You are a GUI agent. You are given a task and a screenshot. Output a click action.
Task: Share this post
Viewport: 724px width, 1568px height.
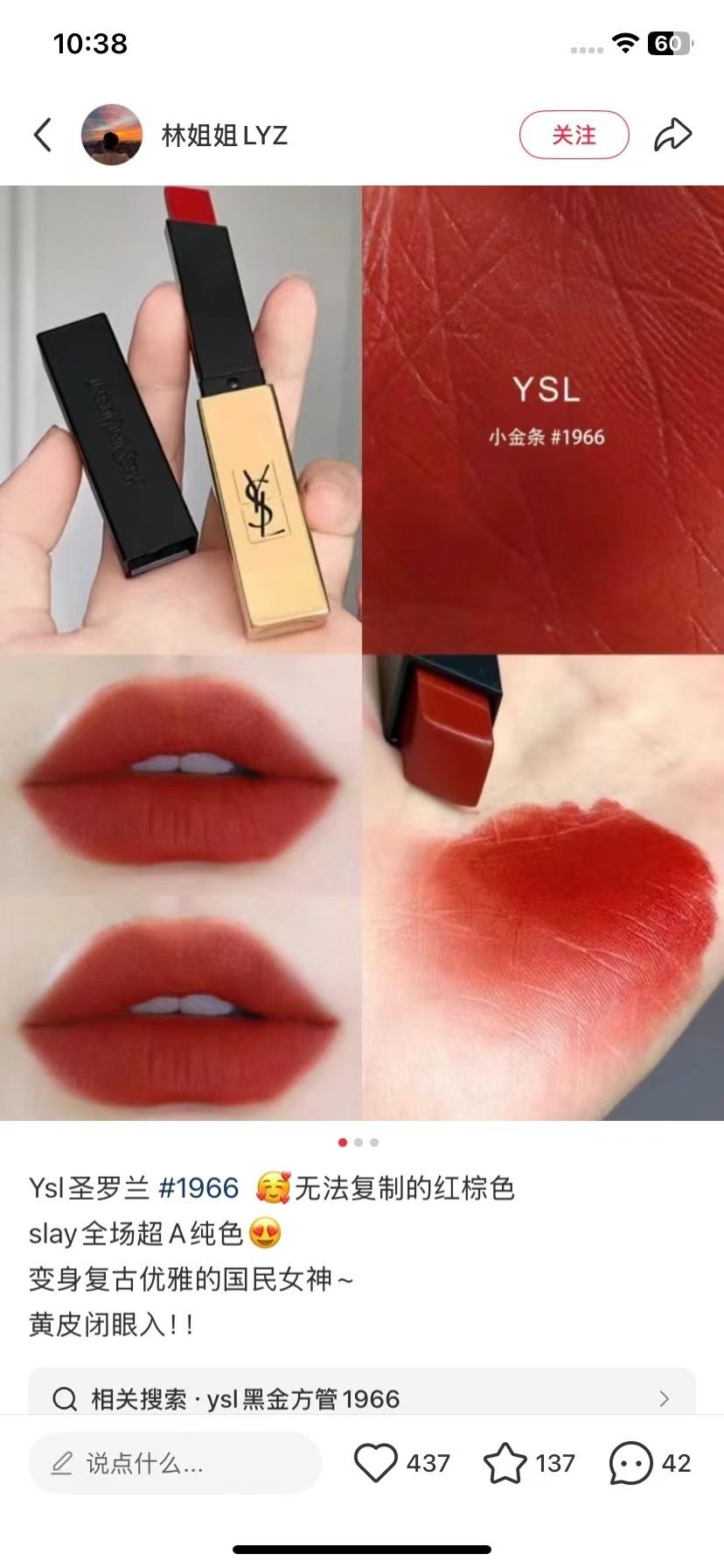coord(672,135)
